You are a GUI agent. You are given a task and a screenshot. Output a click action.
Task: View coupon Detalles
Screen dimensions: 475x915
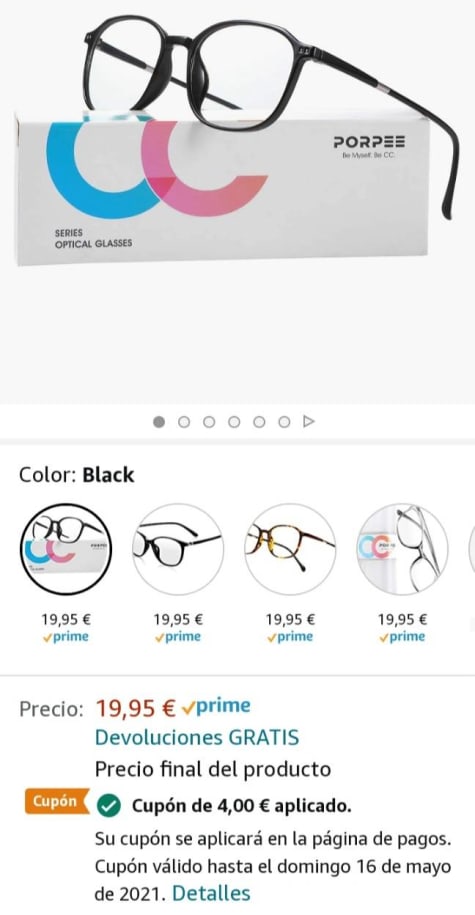[211, 893]
